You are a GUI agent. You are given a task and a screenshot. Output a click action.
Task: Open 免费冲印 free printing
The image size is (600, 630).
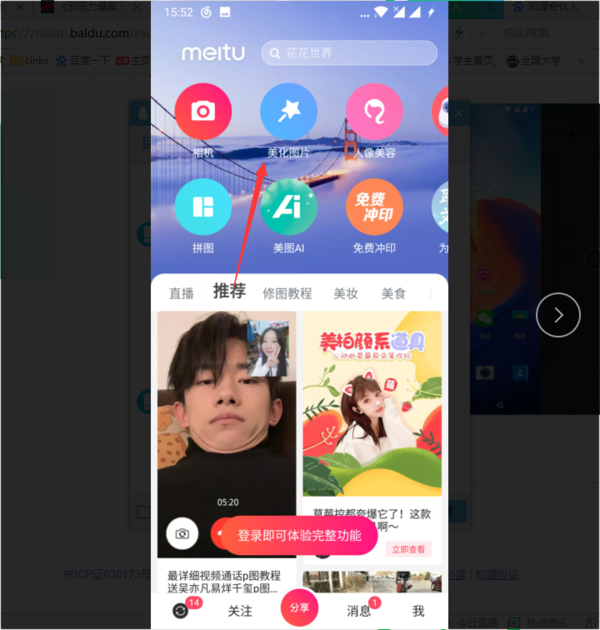tap(374, 208)
